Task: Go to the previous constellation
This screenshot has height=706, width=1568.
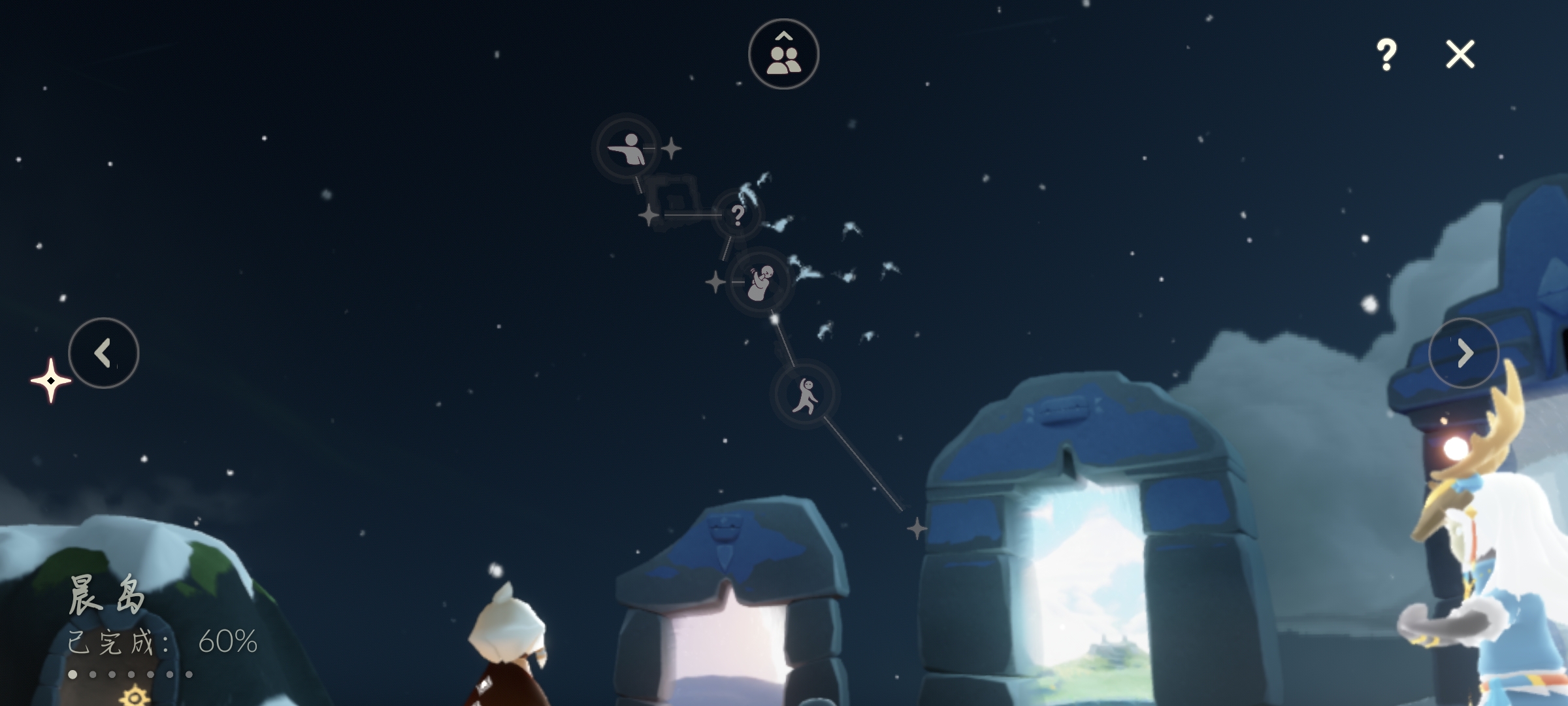Action: tap(103, 353)
